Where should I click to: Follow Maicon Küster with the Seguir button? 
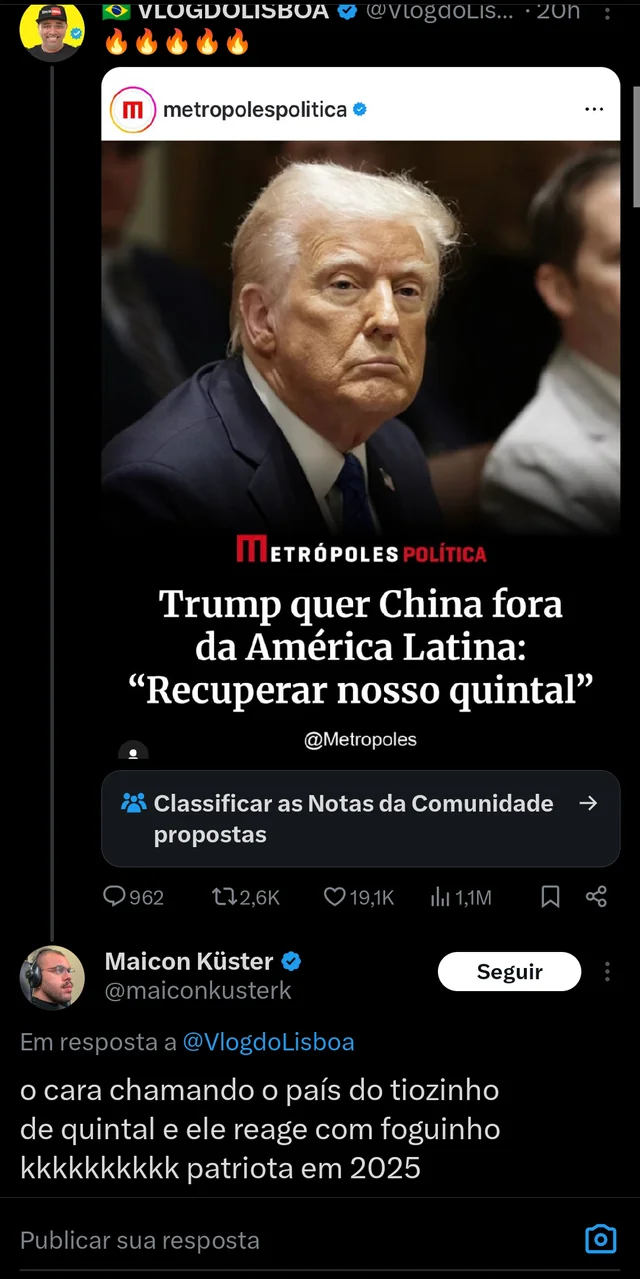pos(509,972)
